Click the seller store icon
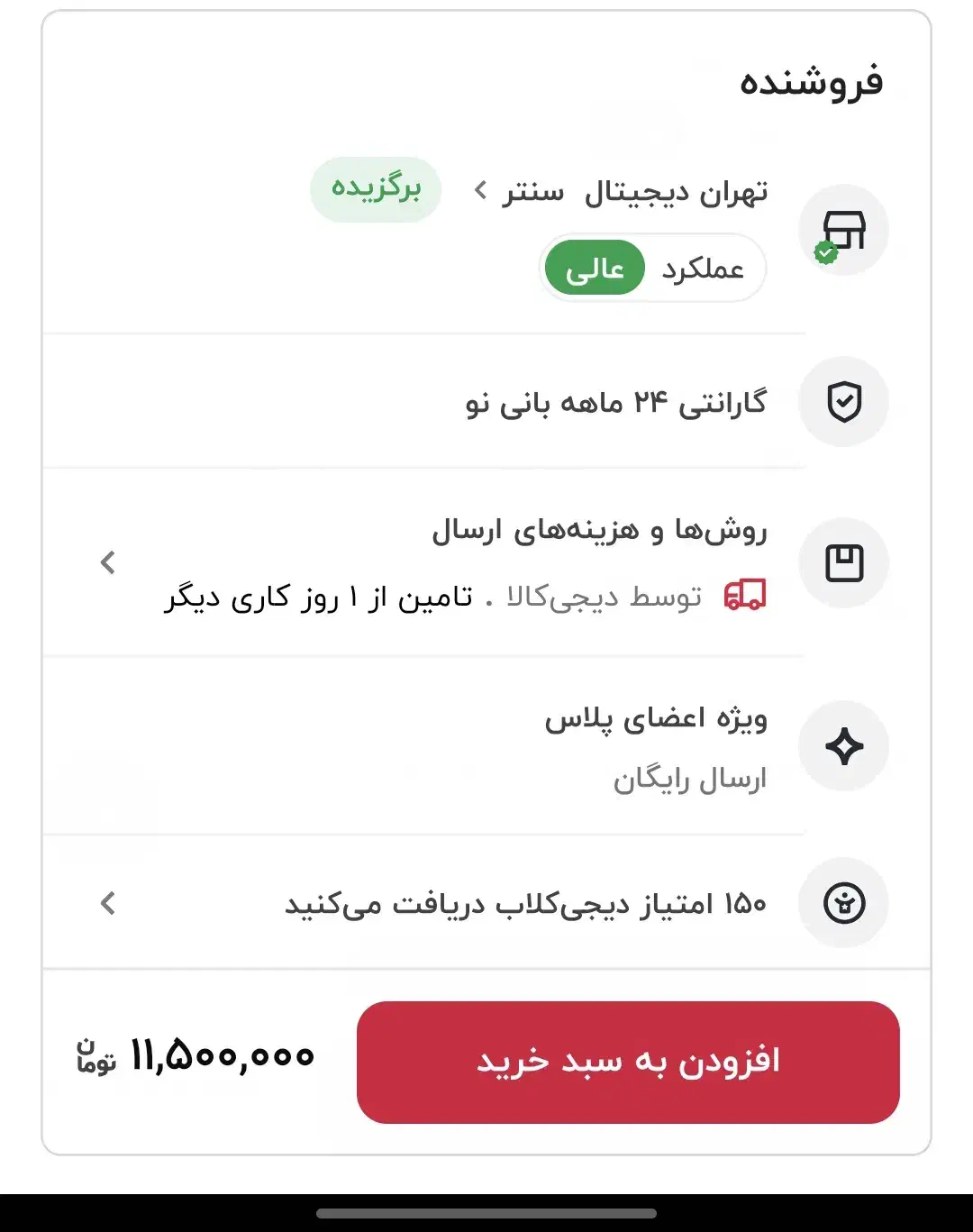Viewport: 973px width, 1232px height. point(843,228)
